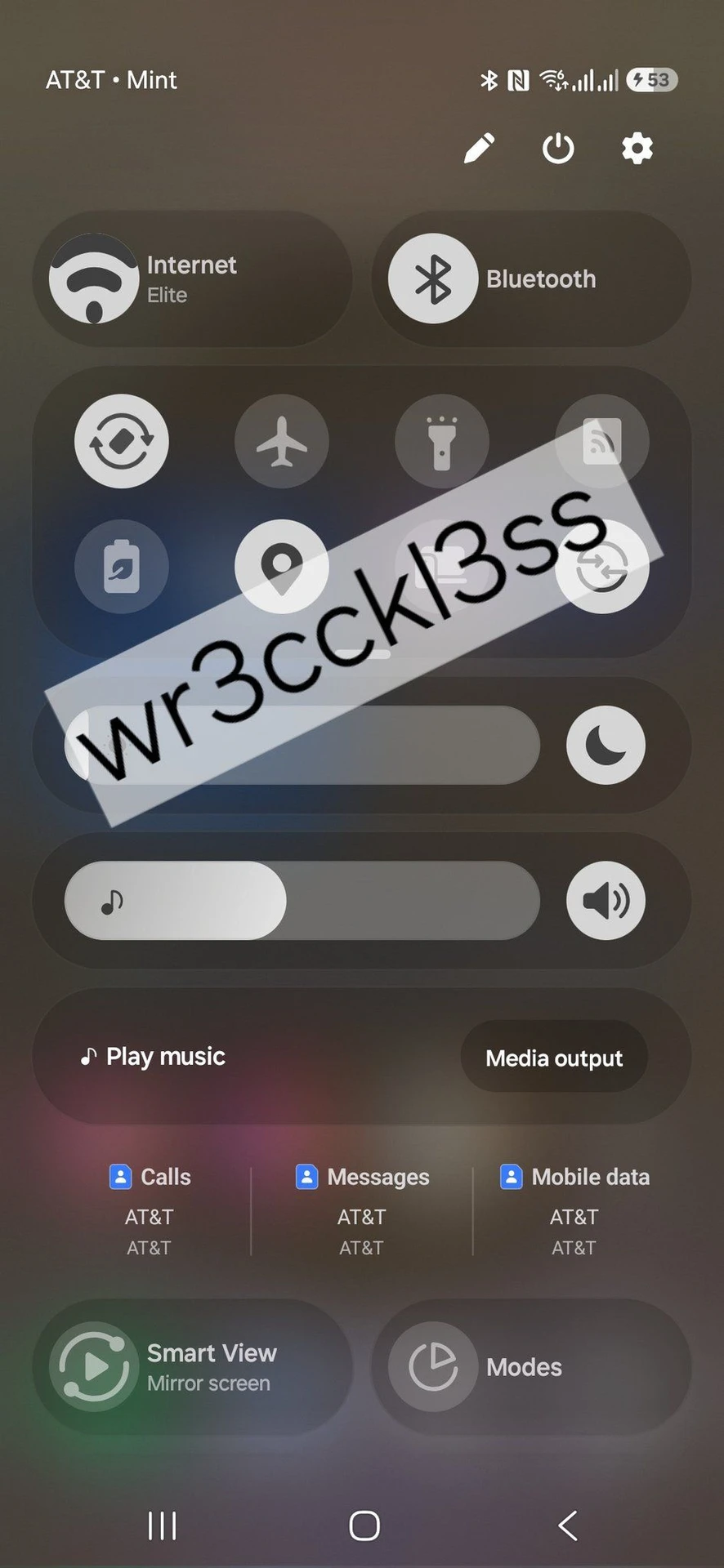The image size is (724, 1568).
Task: Change the SIM for Calls
Action: click(150, 1210)
